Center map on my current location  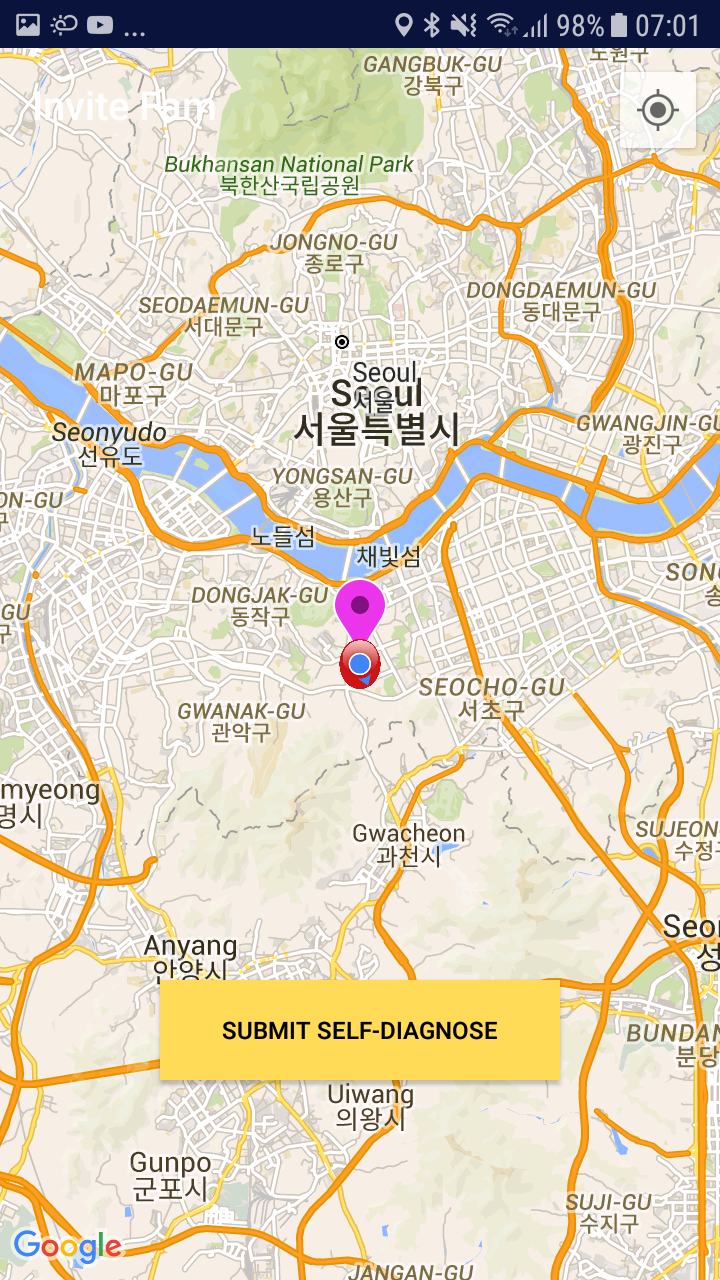click(658, 110)
